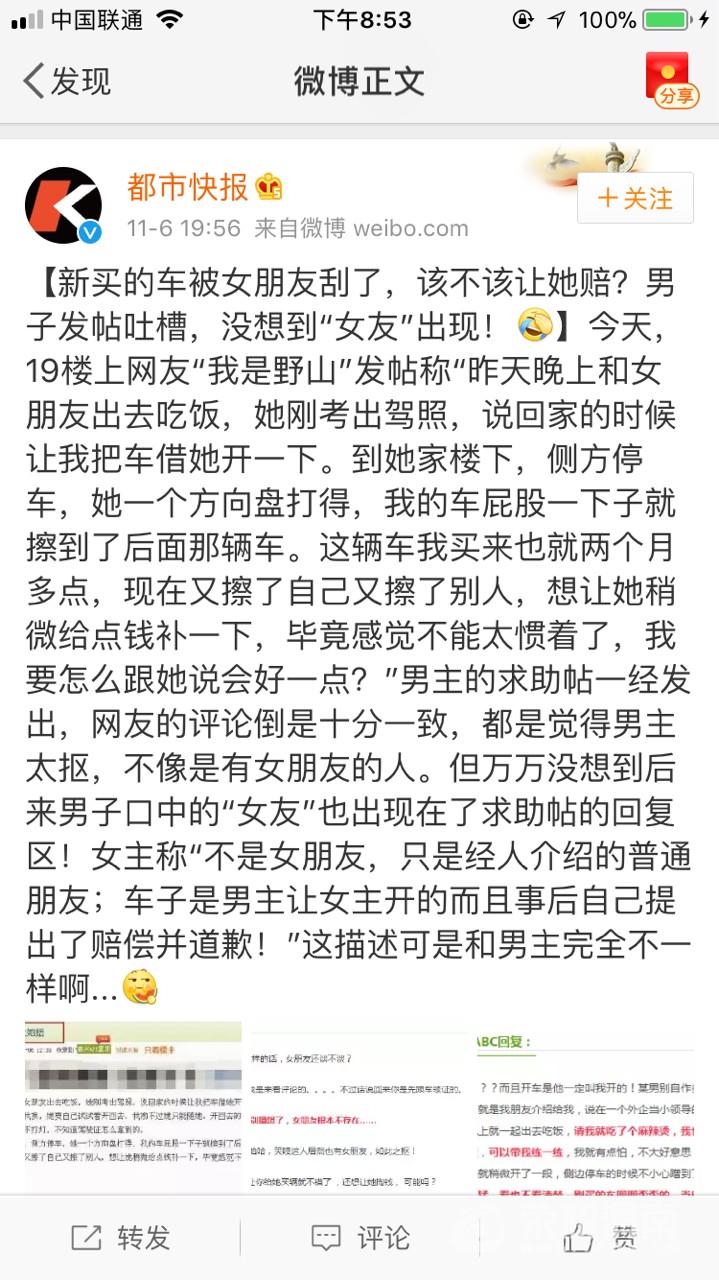This screenshot has width=719, height=1280.
Task: Like this weibo with 赞
Action: click(x=600, y=1237)
